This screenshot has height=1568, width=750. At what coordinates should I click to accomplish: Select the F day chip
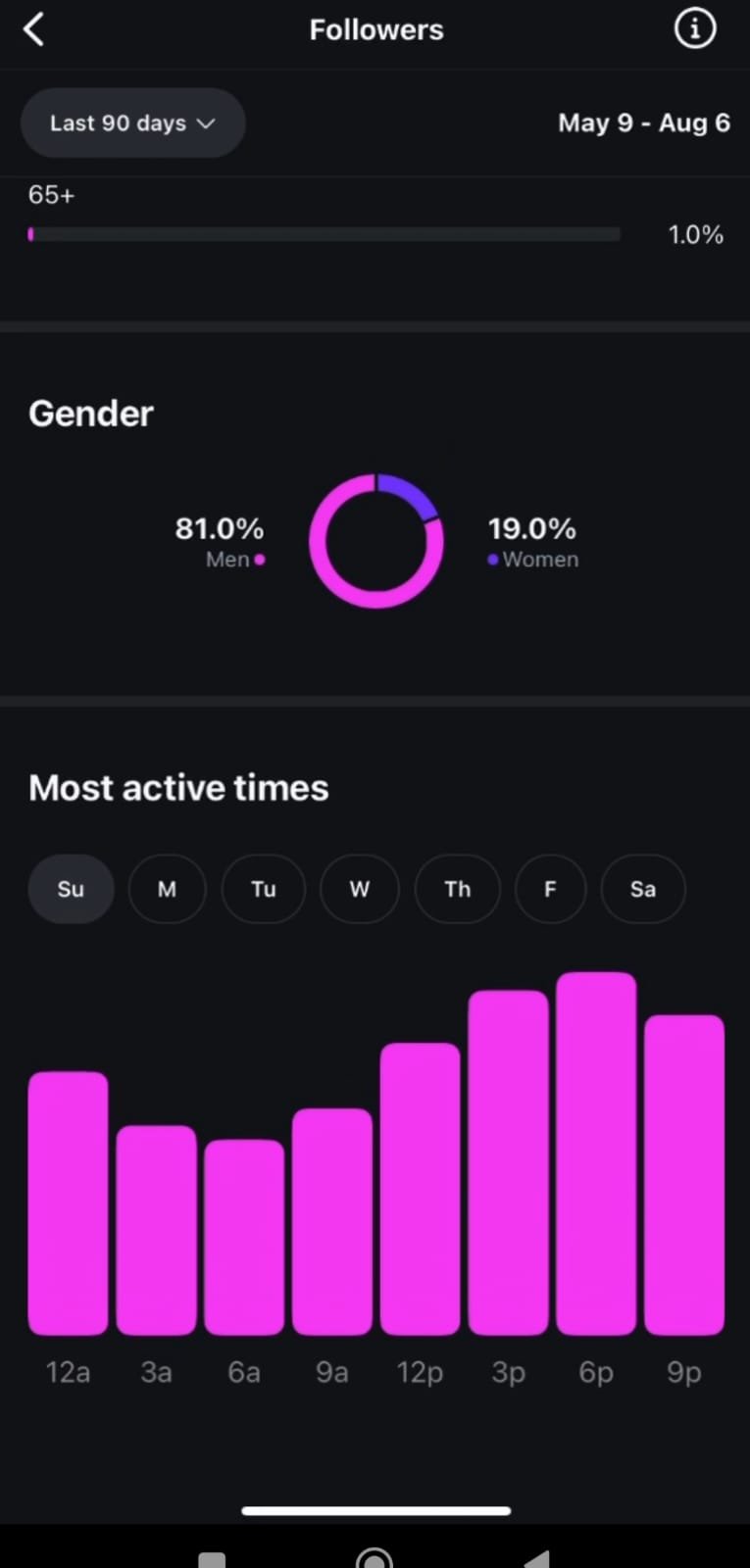(550, 889)
